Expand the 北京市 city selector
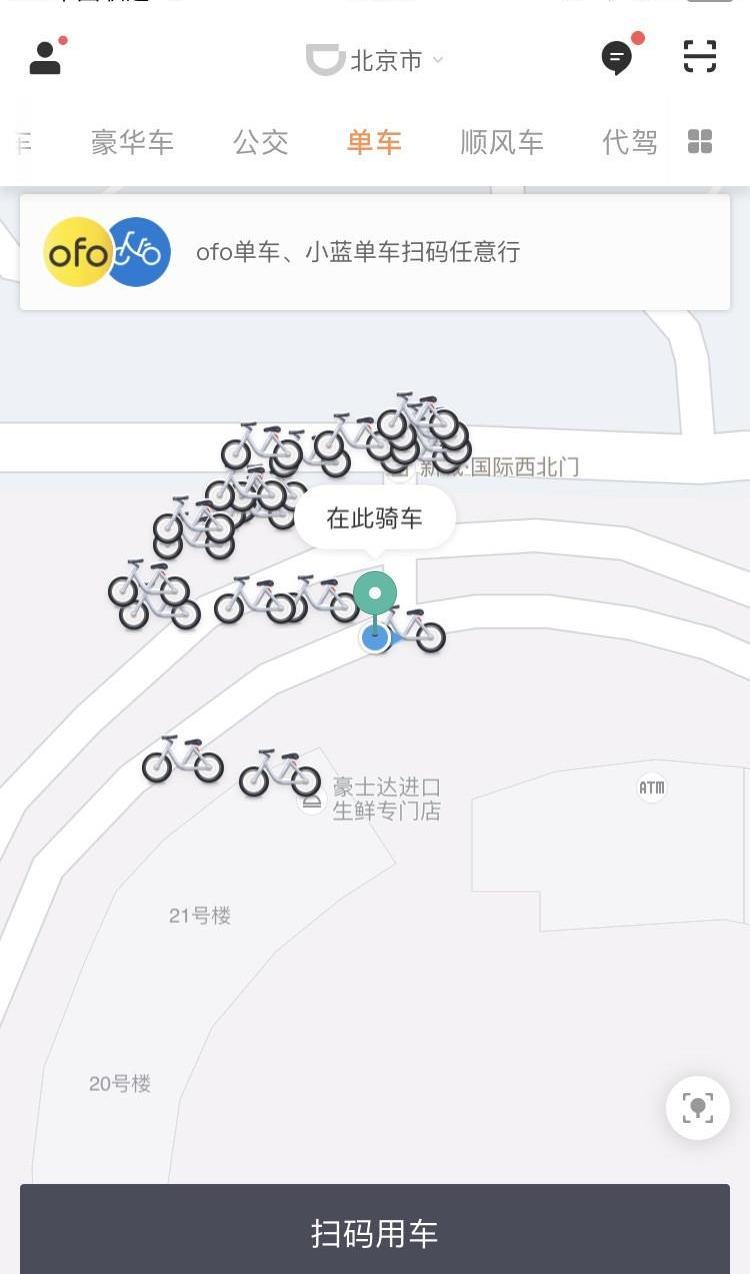 pos(376,60)
